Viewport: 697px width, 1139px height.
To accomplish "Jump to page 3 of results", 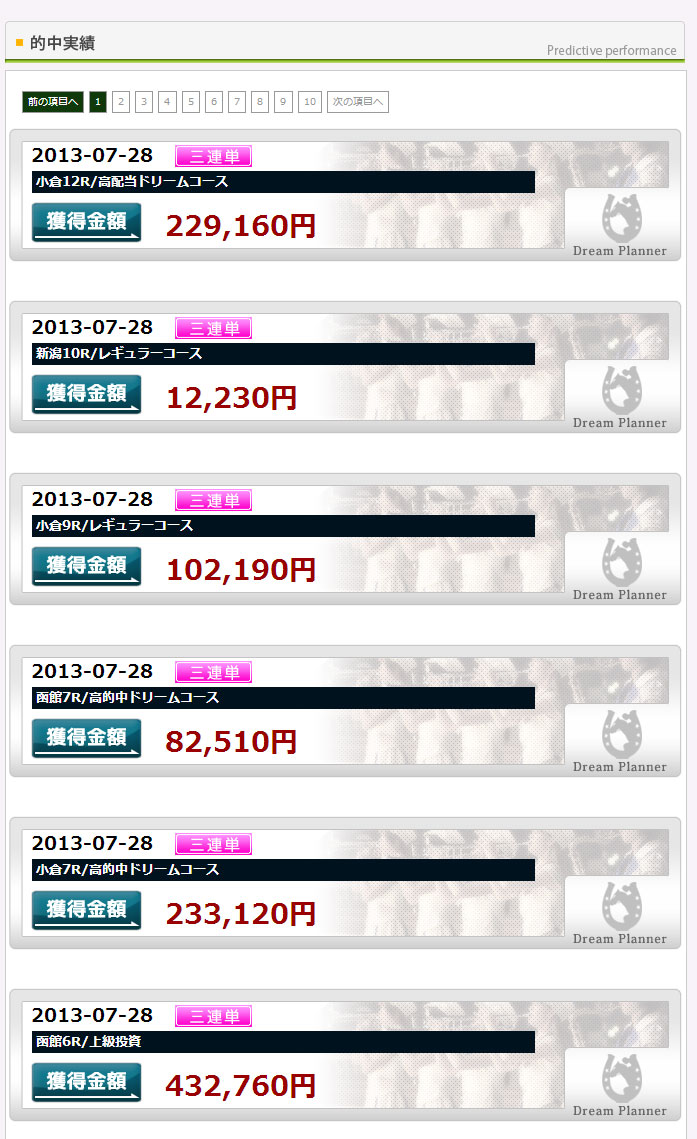I will [x=144, y=102].
